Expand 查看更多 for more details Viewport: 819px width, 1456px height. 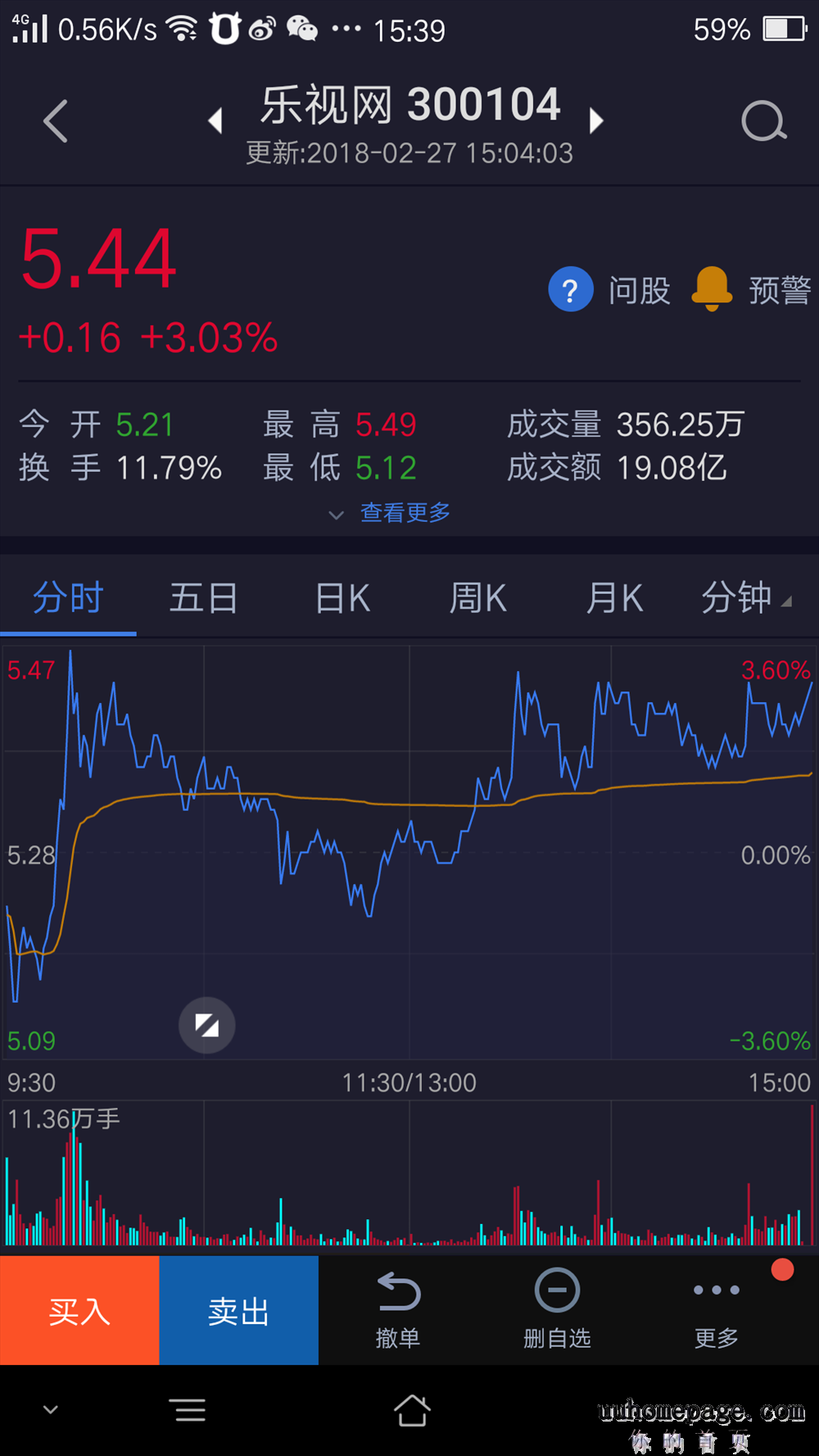[391, 513]
